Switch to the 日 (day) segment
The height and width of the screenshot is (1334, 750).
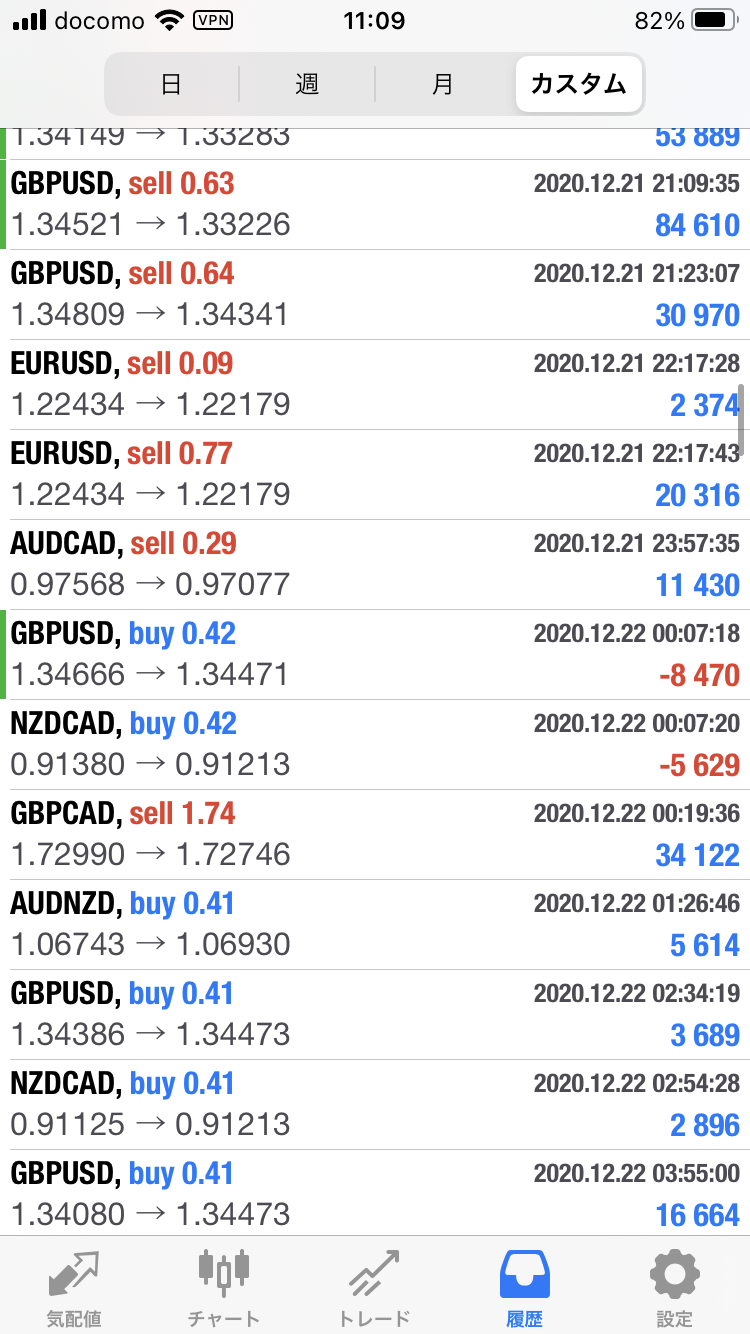click(x=172, y=84)
